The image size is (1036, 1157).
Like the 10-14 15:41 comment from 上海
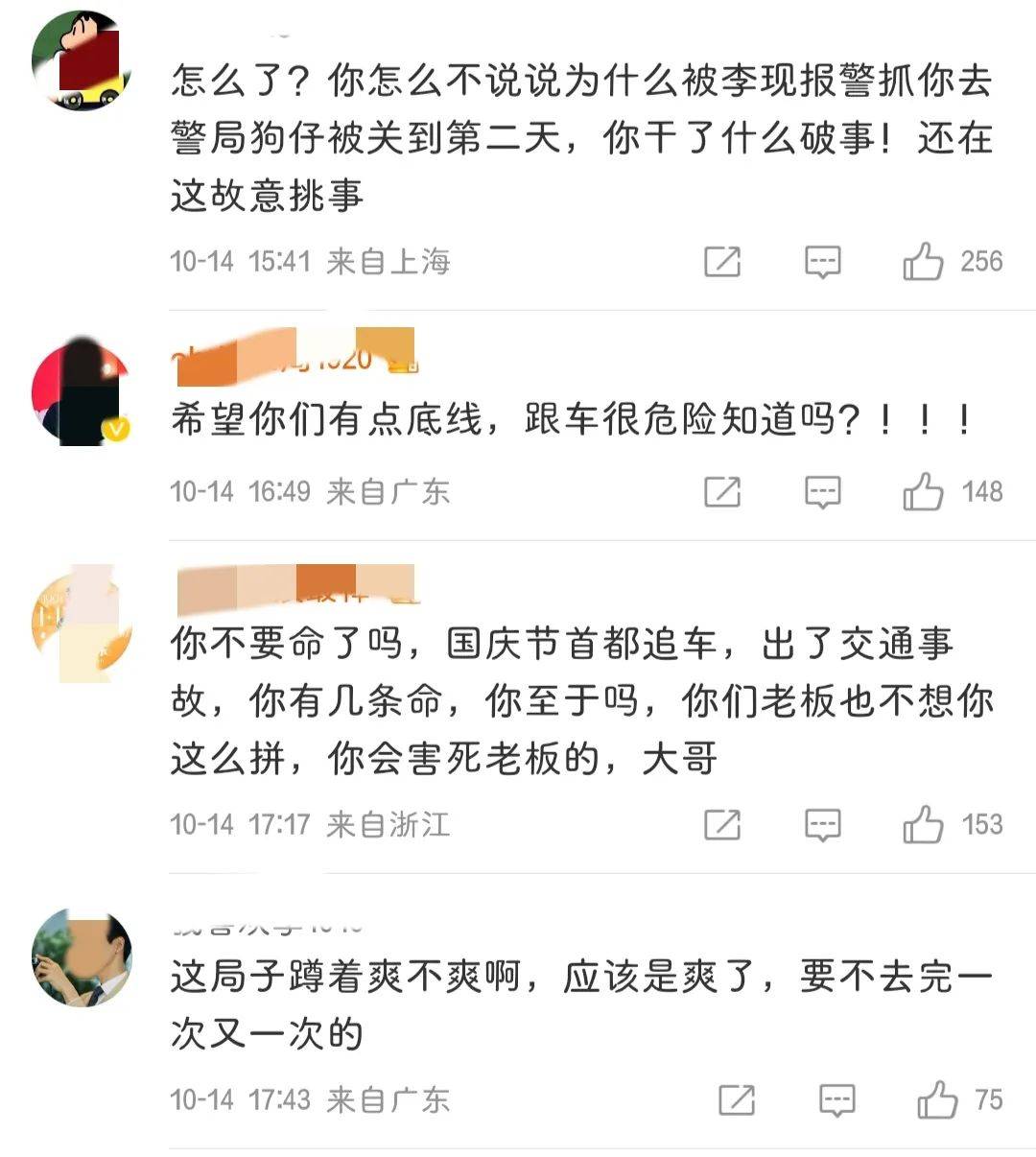point(923,261)
